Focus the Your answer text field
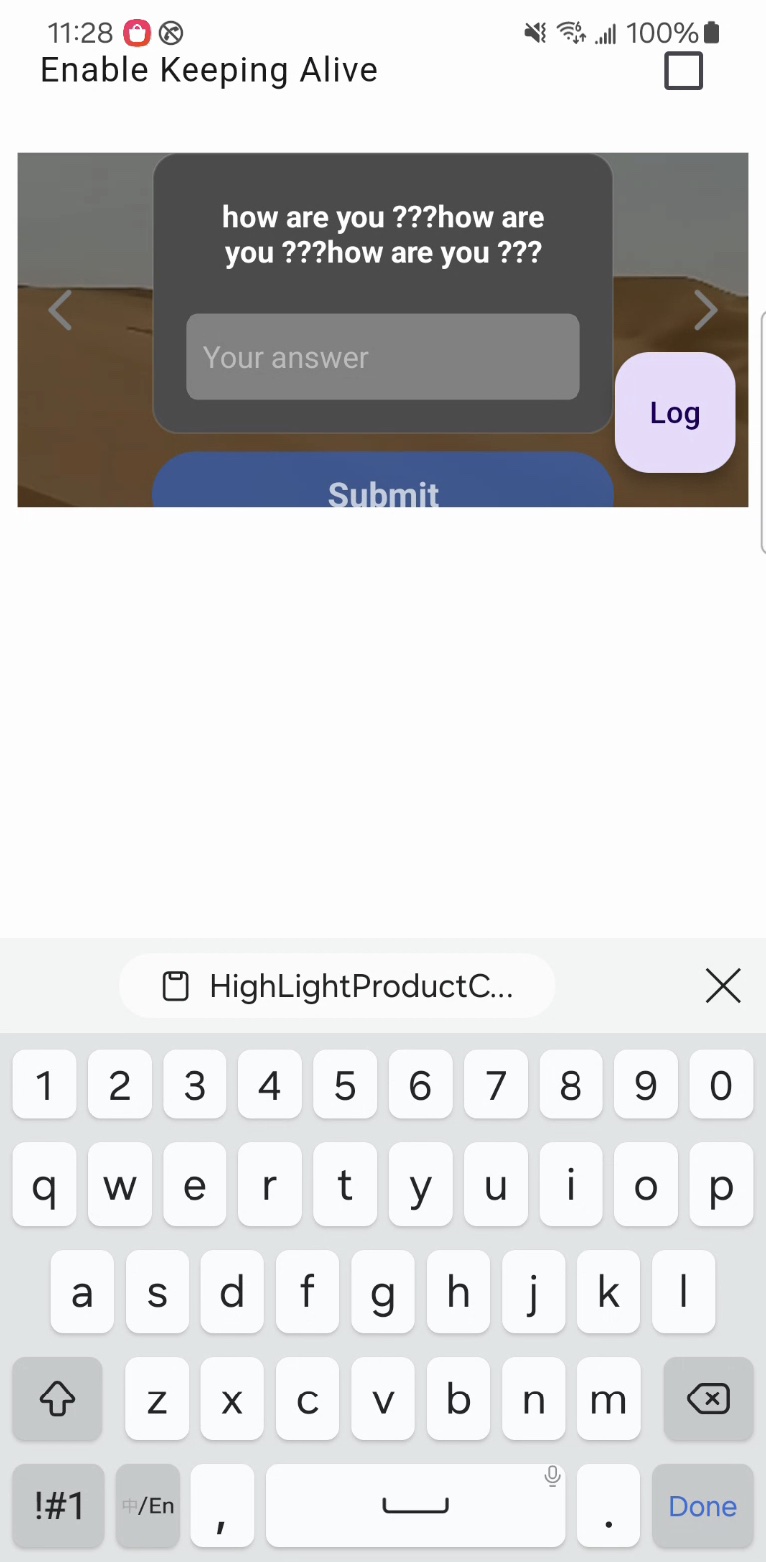Image resolution: width=766 pixels, height=1562 pixels. pyautogui.click(x=382, y=357)
